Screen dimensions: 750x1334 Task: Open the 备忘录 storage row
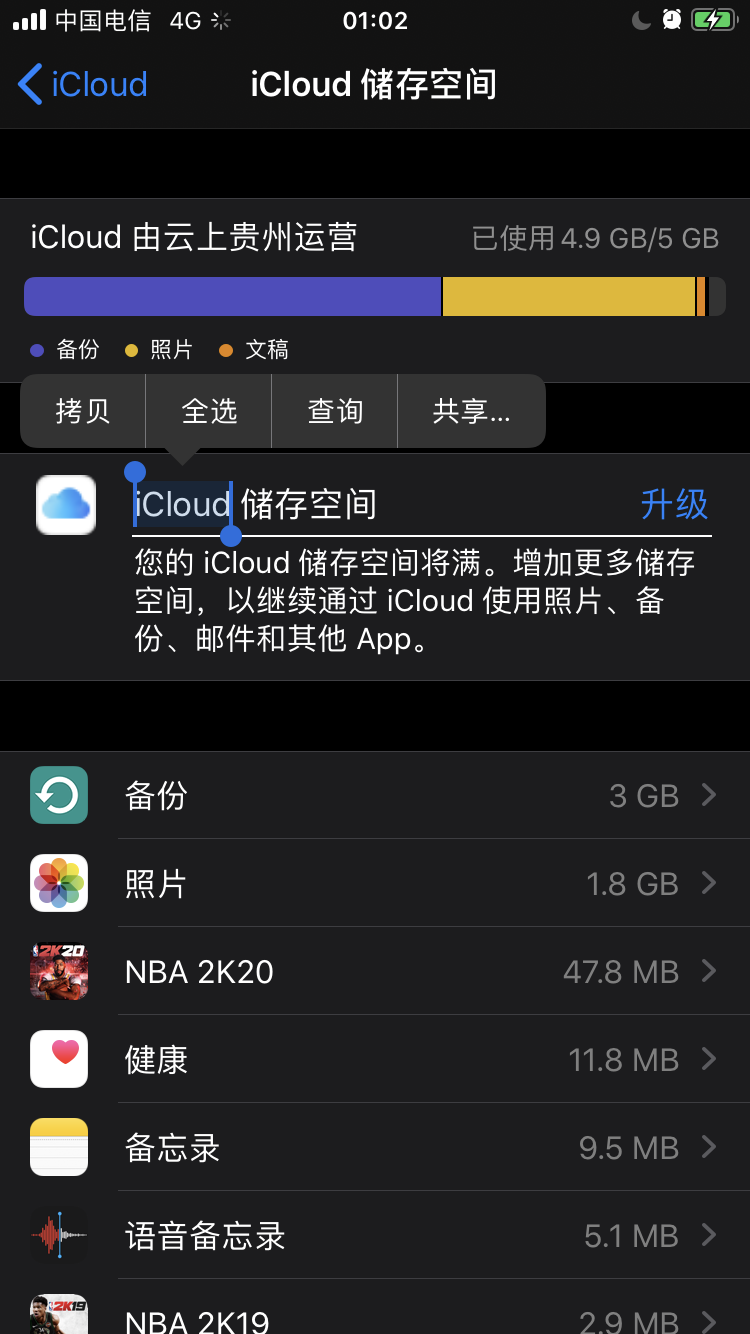click(375, 1148)
